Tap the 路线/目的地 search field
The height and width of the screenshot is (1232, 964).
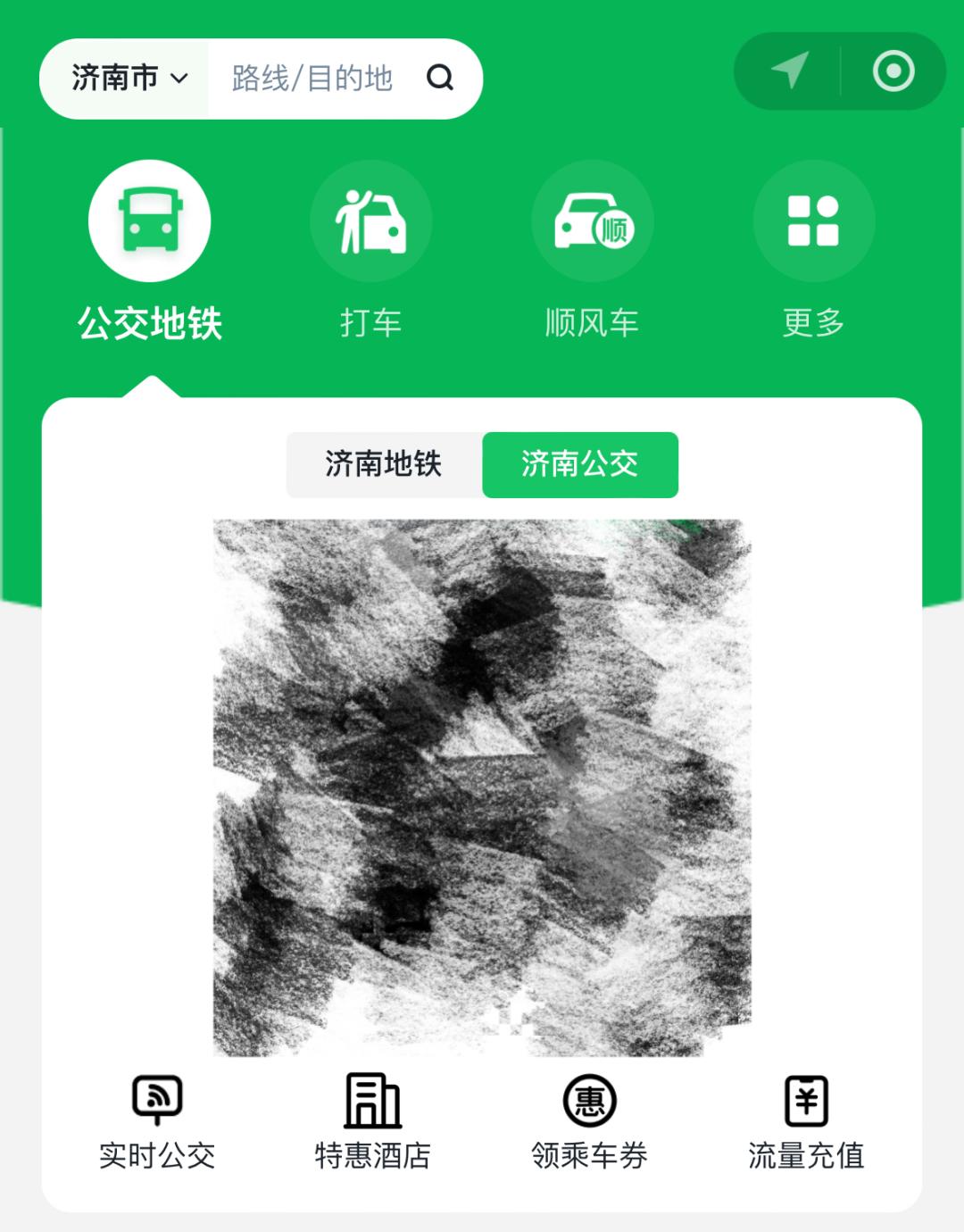312,79
